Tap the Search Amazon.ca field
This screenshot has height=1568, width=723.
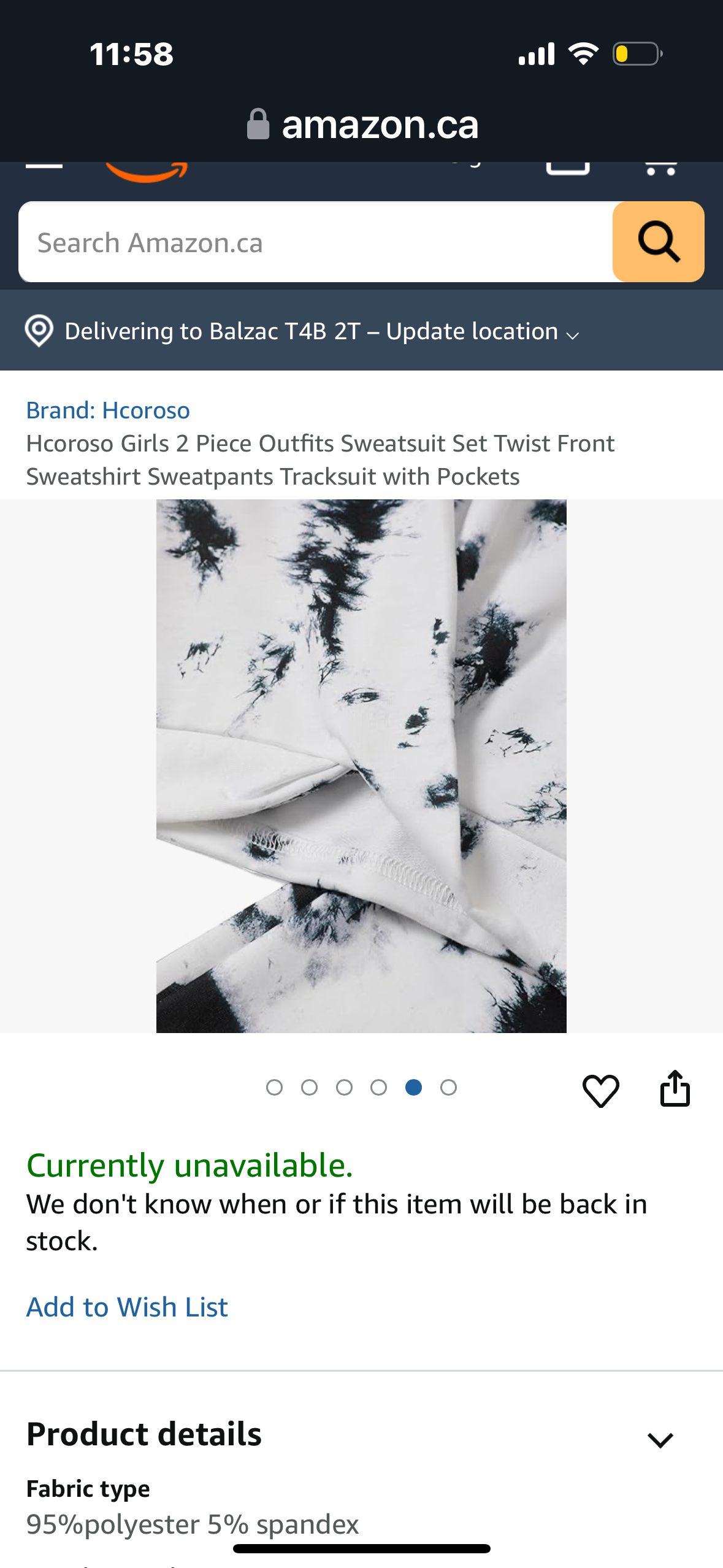point(315,242)
